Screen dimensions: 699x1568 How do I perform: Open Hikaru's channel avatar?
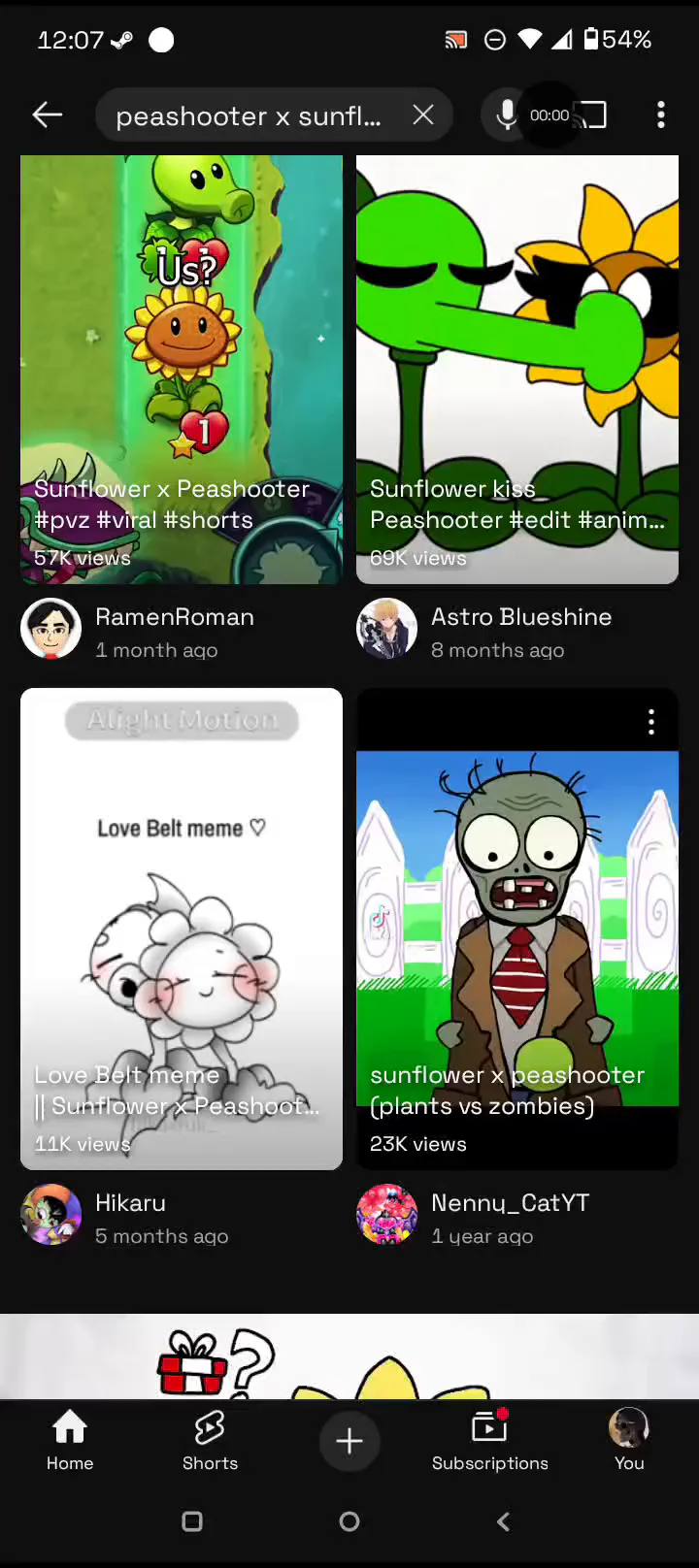pyautogui.click(x=50, y=1215)
